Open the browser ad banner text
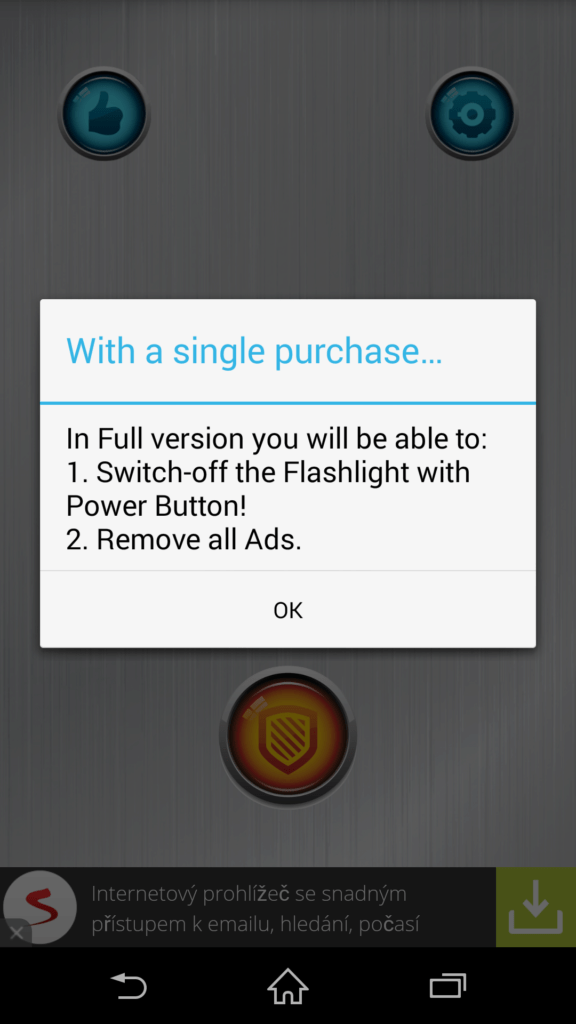Screen dimensions: 576x1024 tap(255, 908)
